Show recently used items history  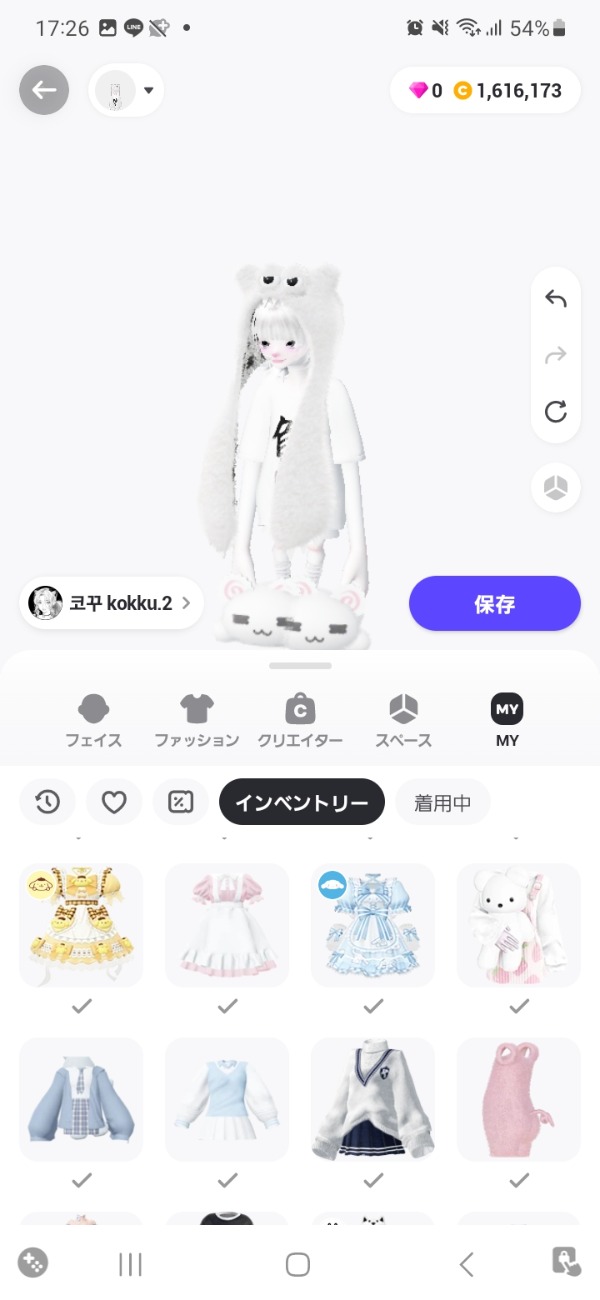(47, 802)
